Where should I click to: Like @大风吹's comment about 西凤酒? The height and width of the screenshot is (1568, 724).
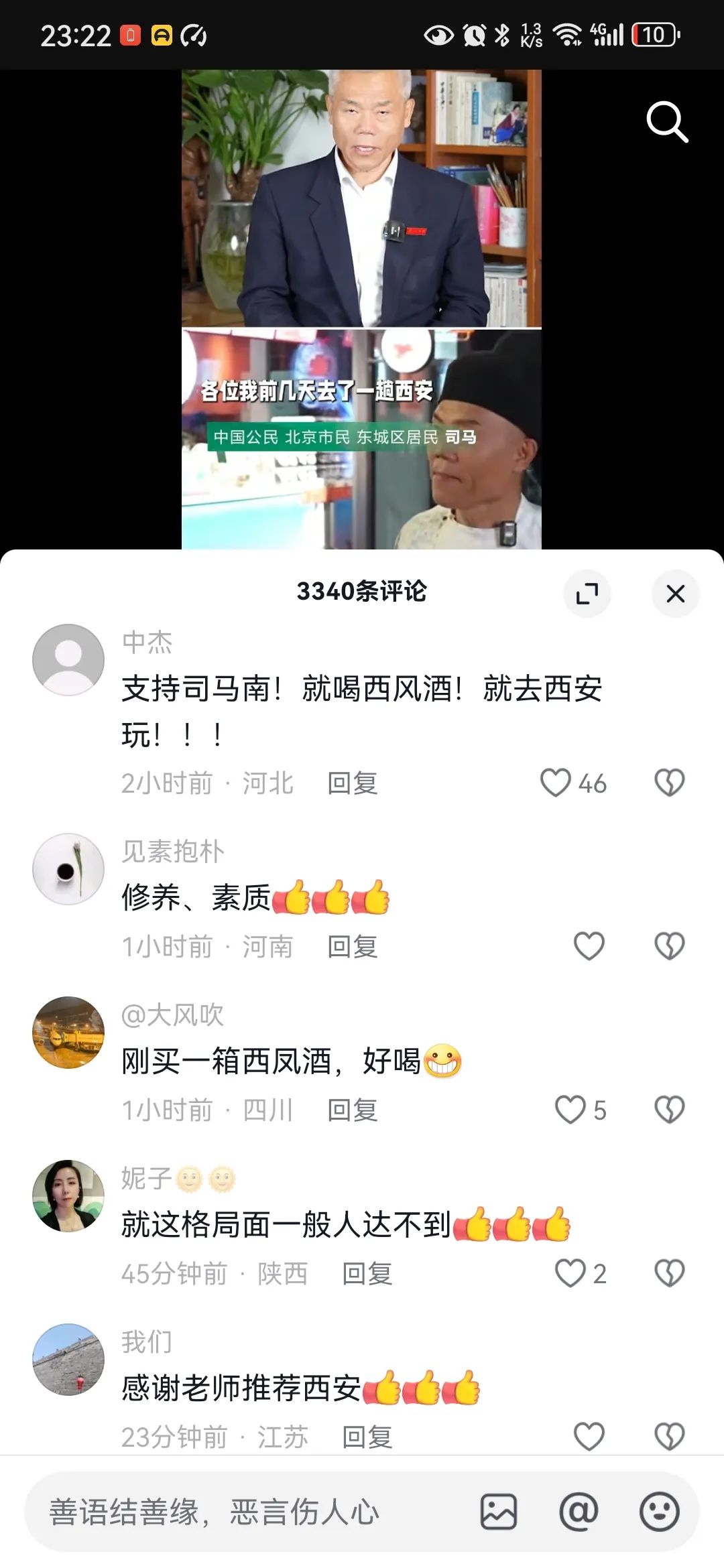coord(570,1110)
